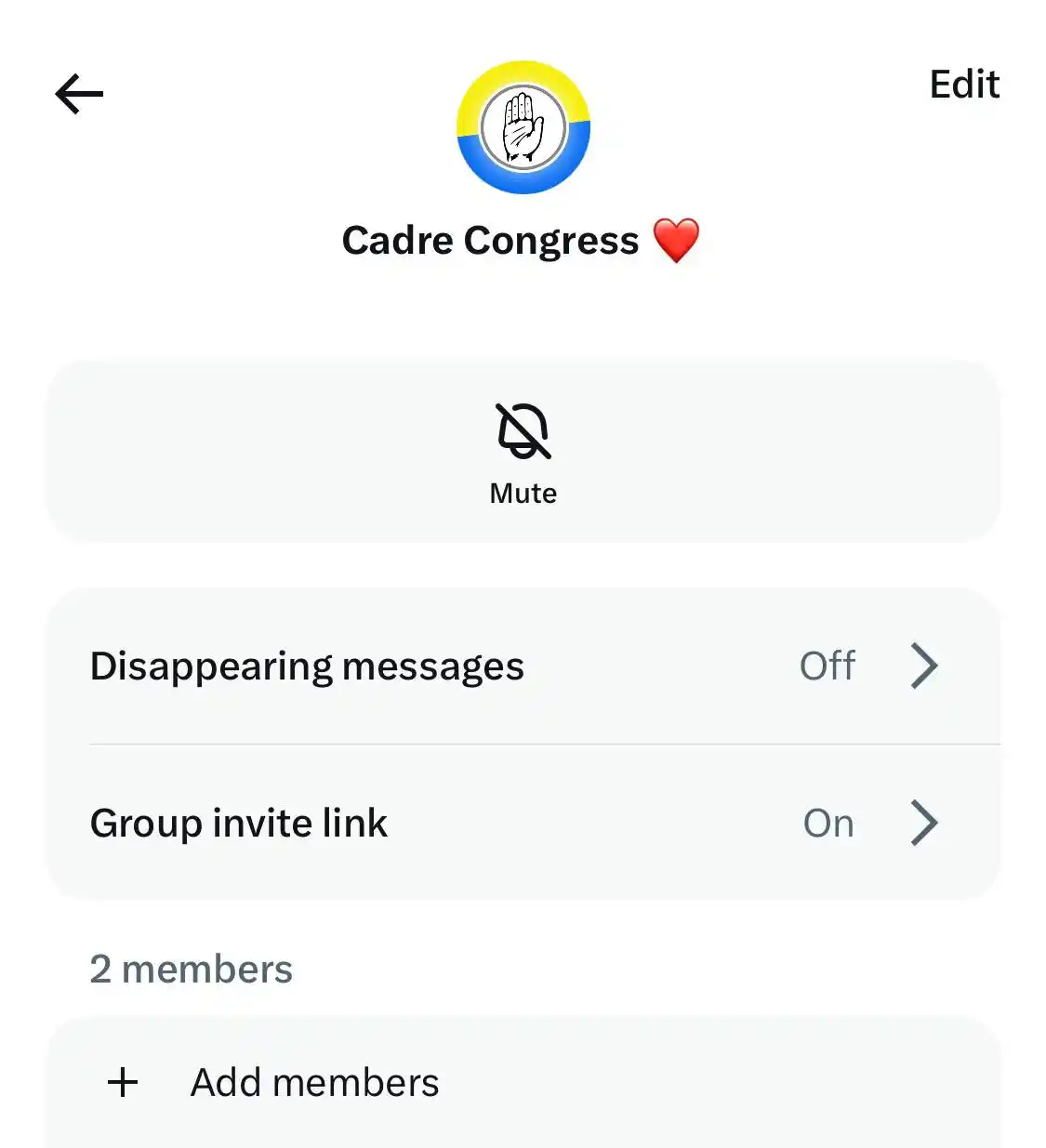Open Group invite link settings

523,824
